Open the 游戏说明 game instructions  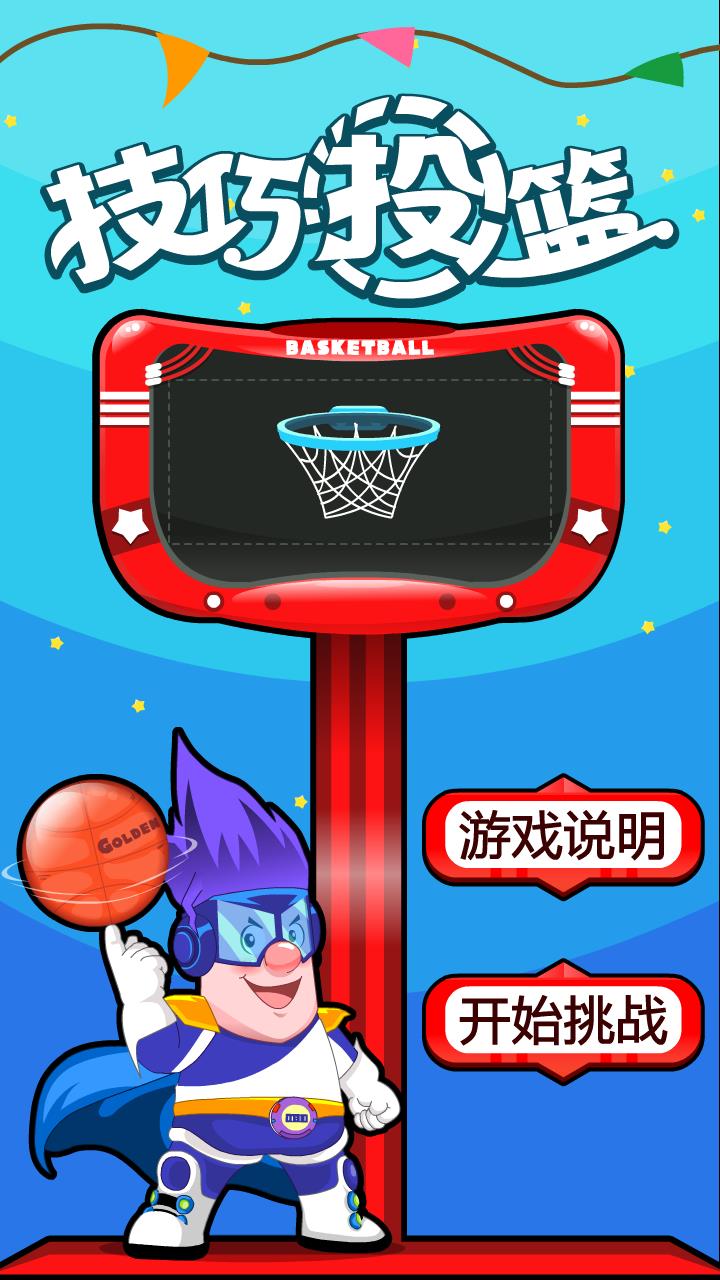pos(563,836)
